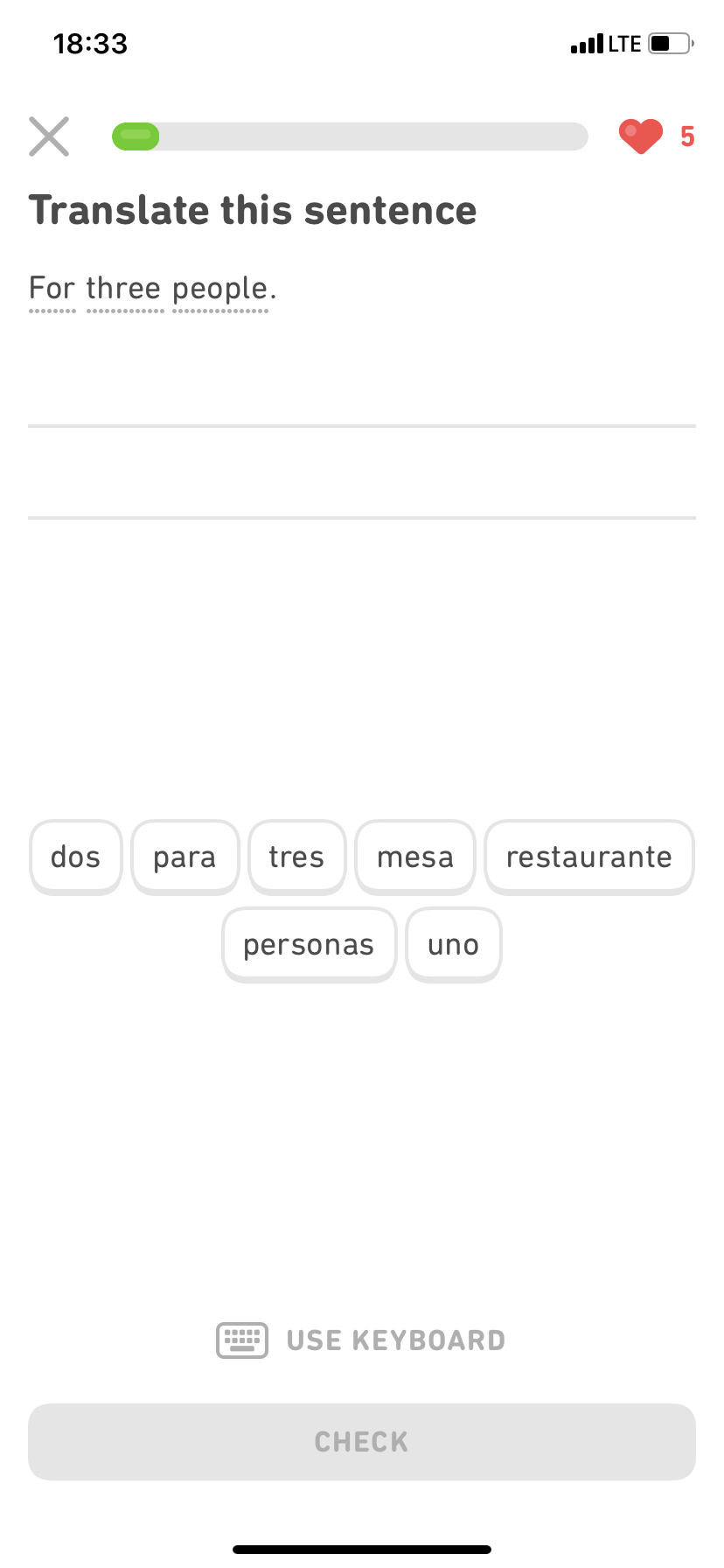Close the lesson with the X icon
The width and height of the screenshot is (724, 1568).
[x=49, y=136]
